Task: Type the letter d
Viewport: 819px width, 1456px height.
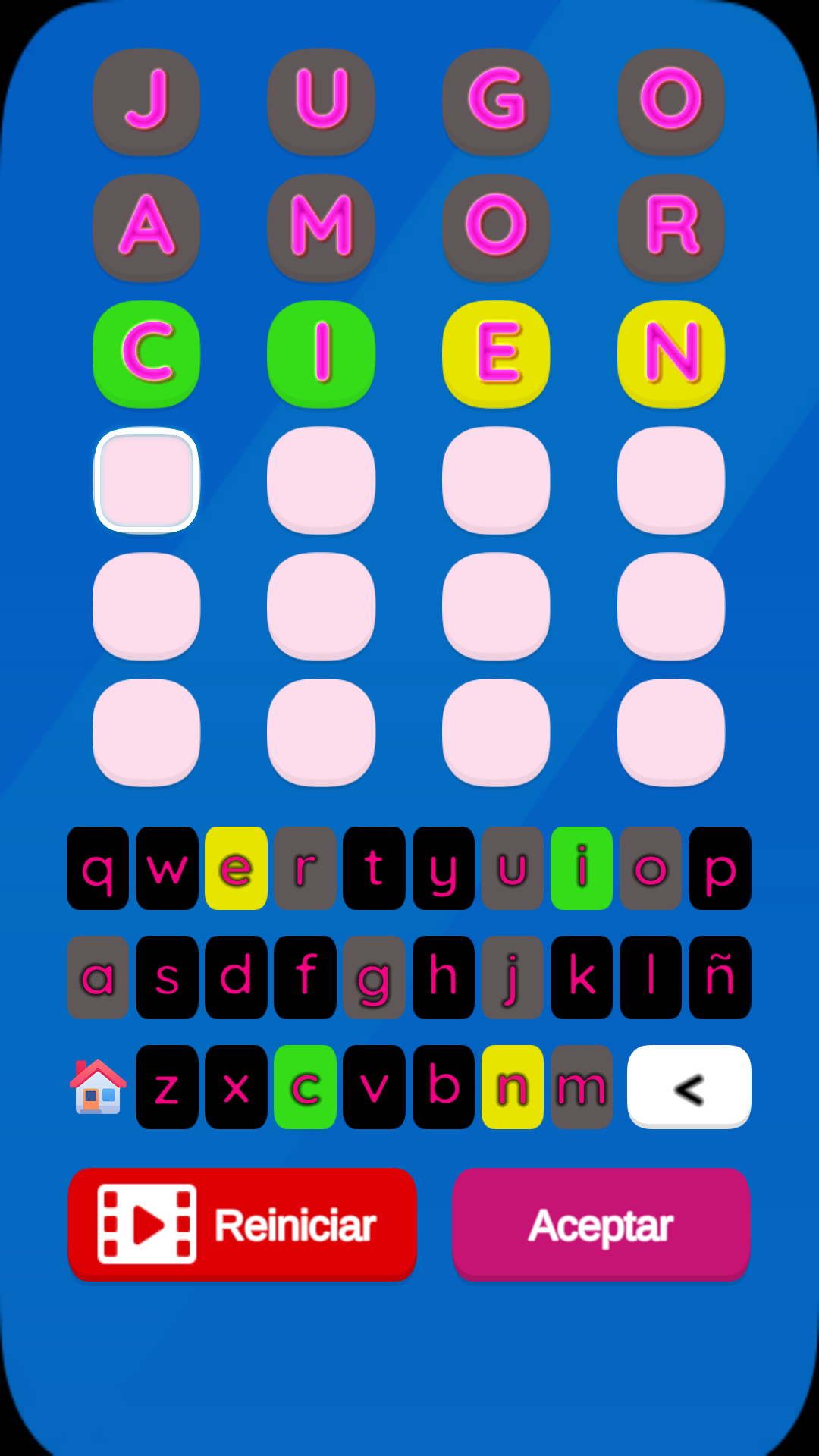Action: [236, 977]
